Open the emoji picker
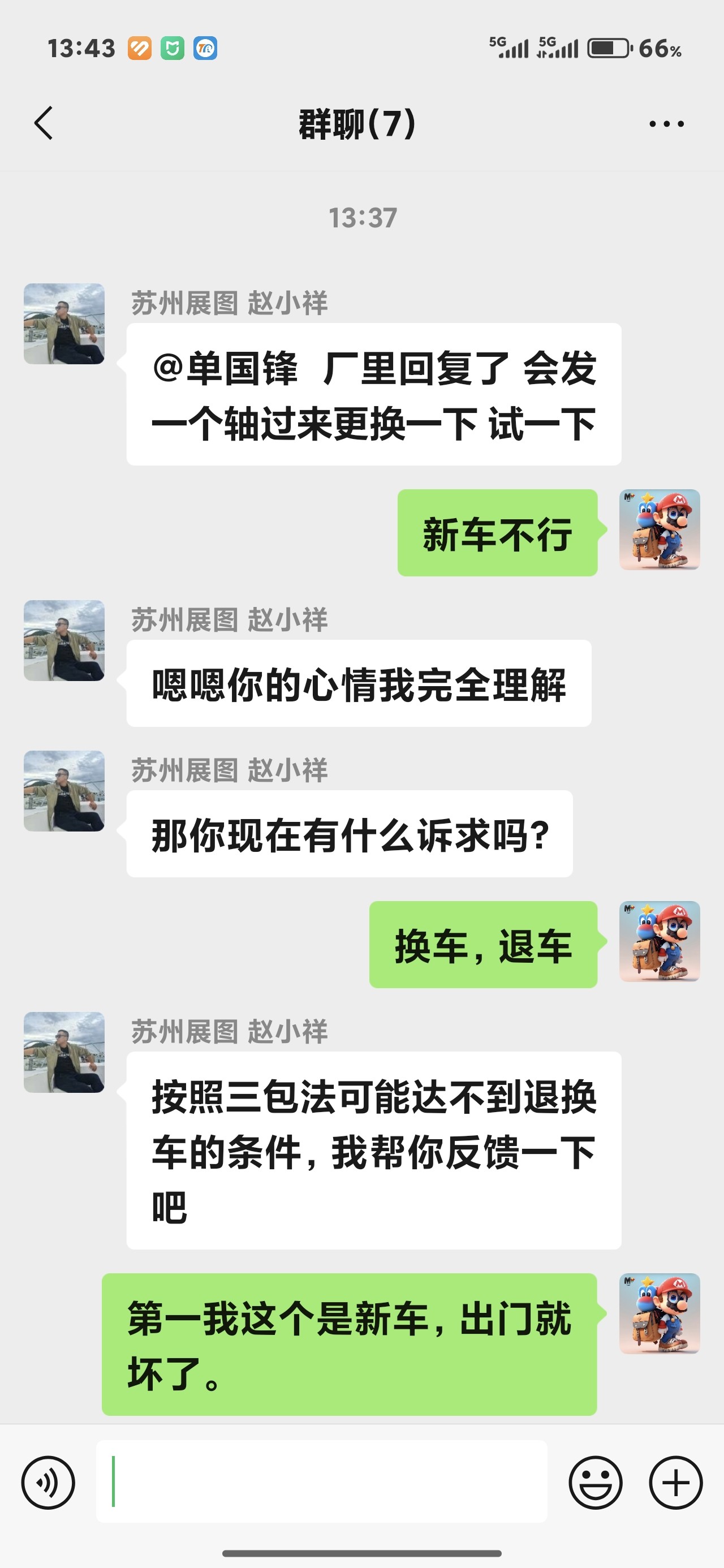Image resolution: width=724 pixels, height=1568 pixels. tap(596, 1483)
